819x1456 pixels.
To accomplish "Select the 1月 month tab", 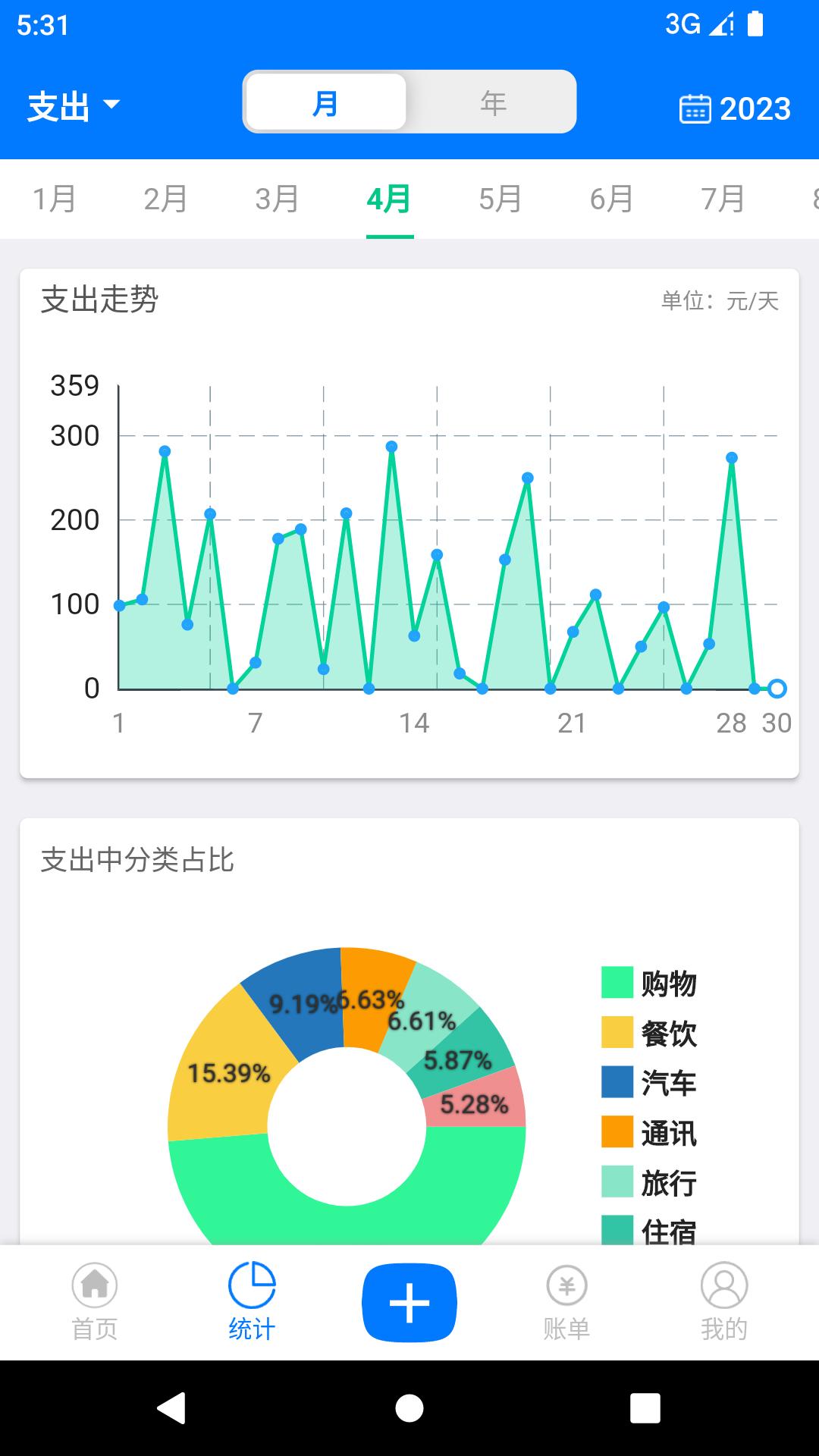I will tap(54, 199).
